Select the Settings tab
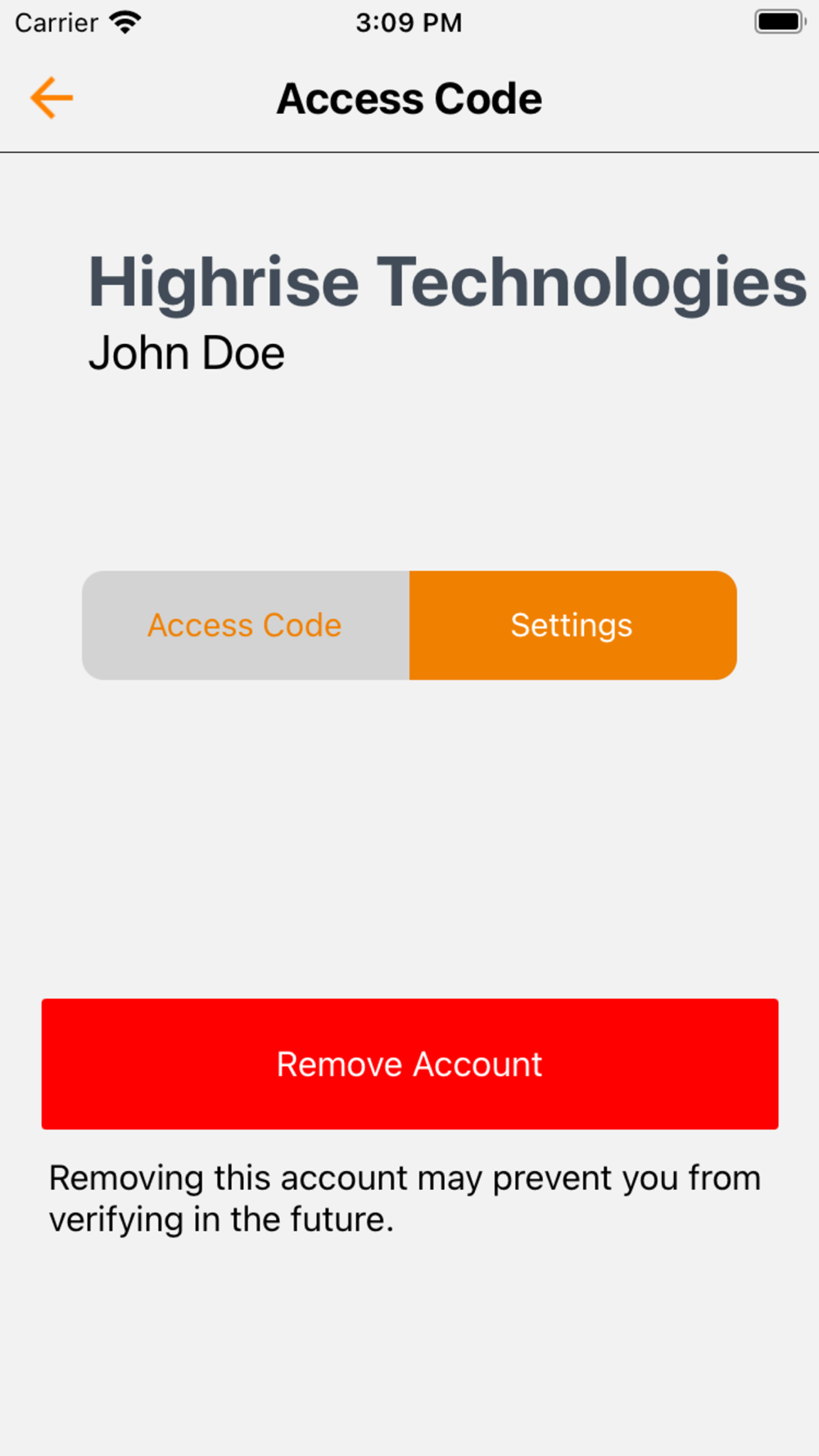 (x=573, y=625)
